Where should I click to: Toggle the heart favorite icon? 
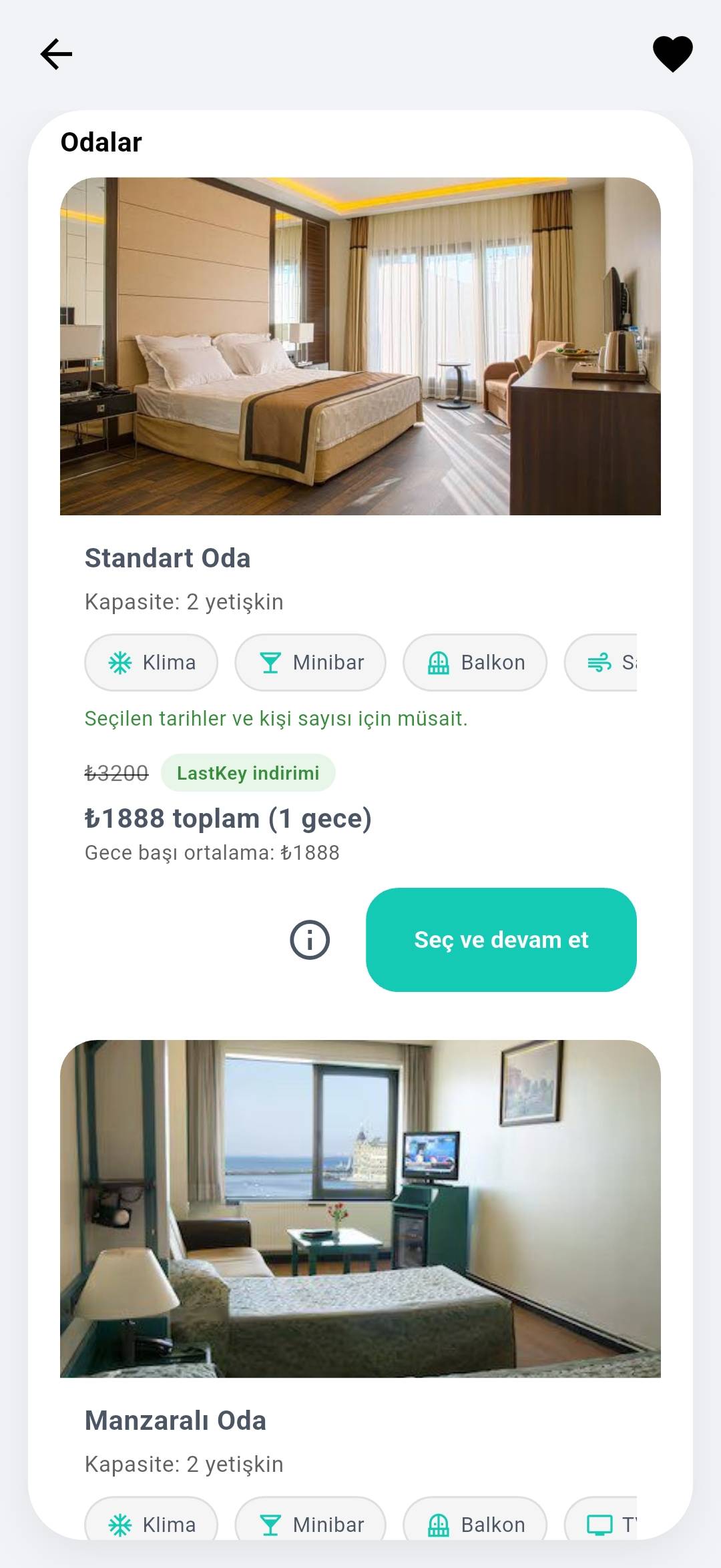(x=671, y=53)
